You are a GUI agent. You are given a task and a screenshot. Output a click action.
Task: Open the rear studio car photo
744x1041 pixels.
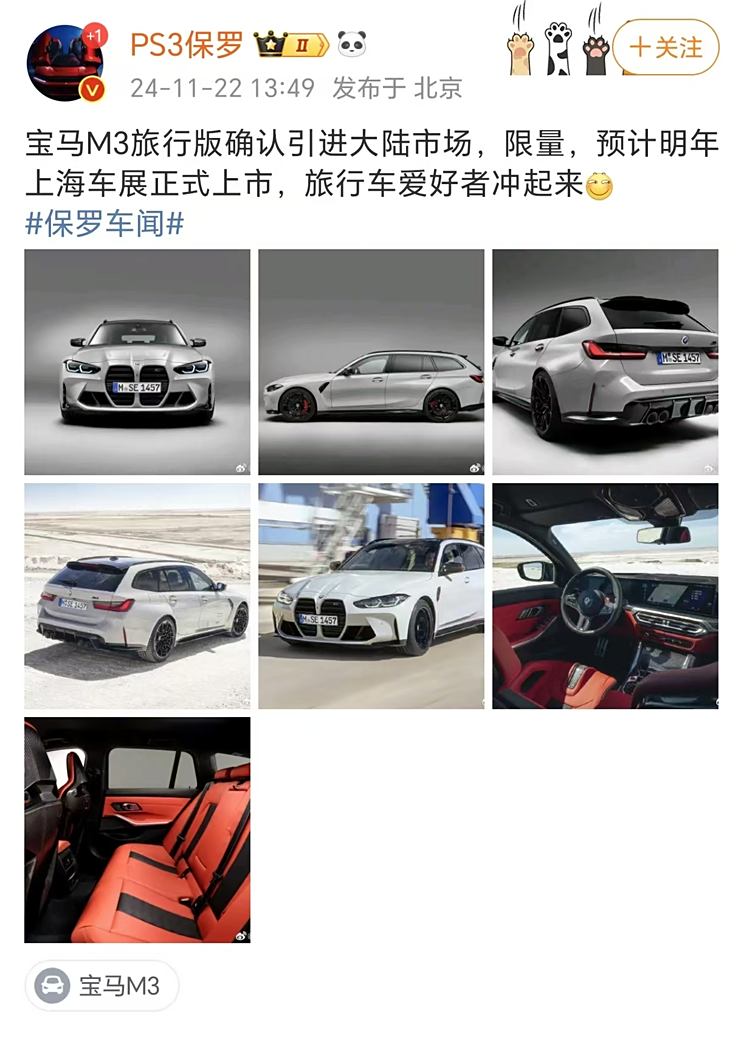coord(605,362)
